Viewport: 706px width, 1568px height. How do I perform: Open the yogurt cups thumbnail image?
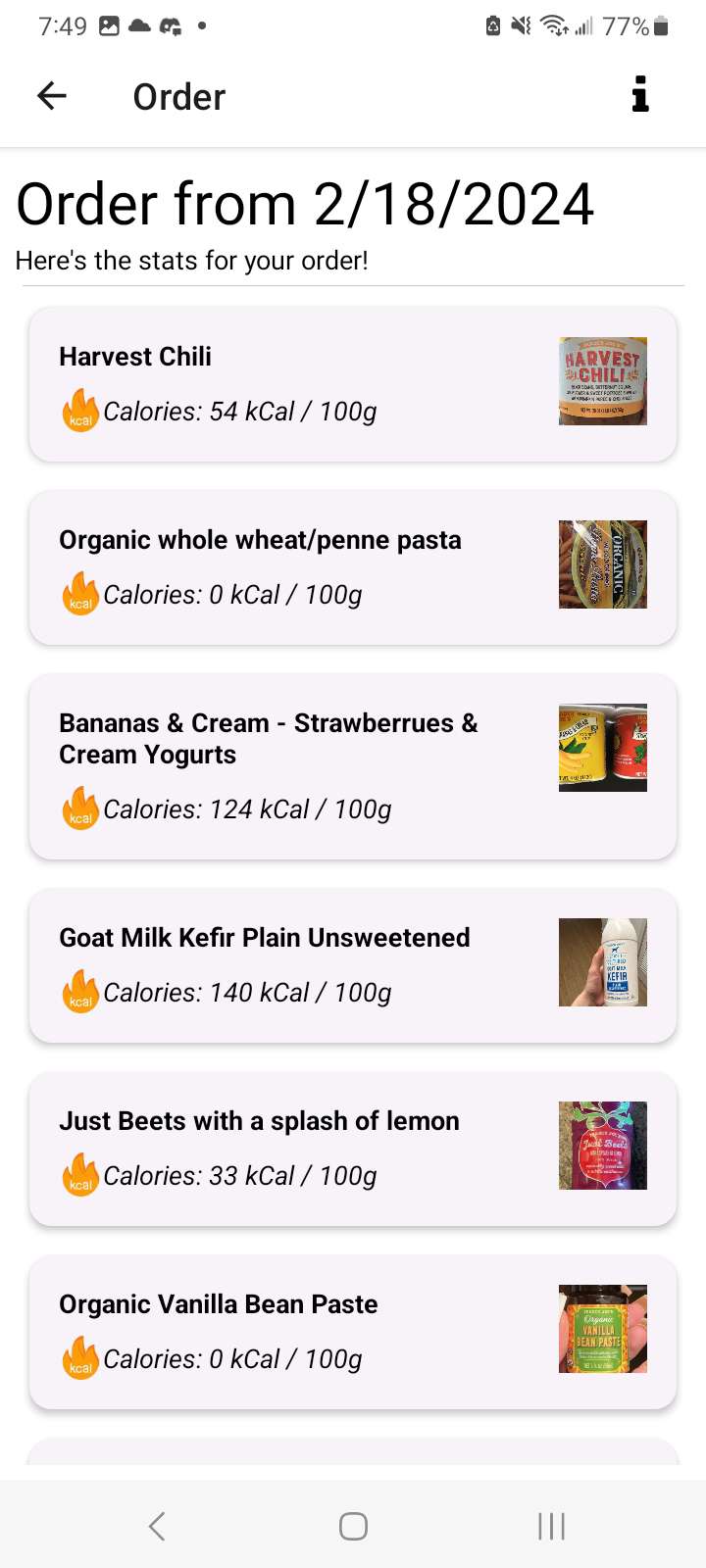(x=603, y=748)
